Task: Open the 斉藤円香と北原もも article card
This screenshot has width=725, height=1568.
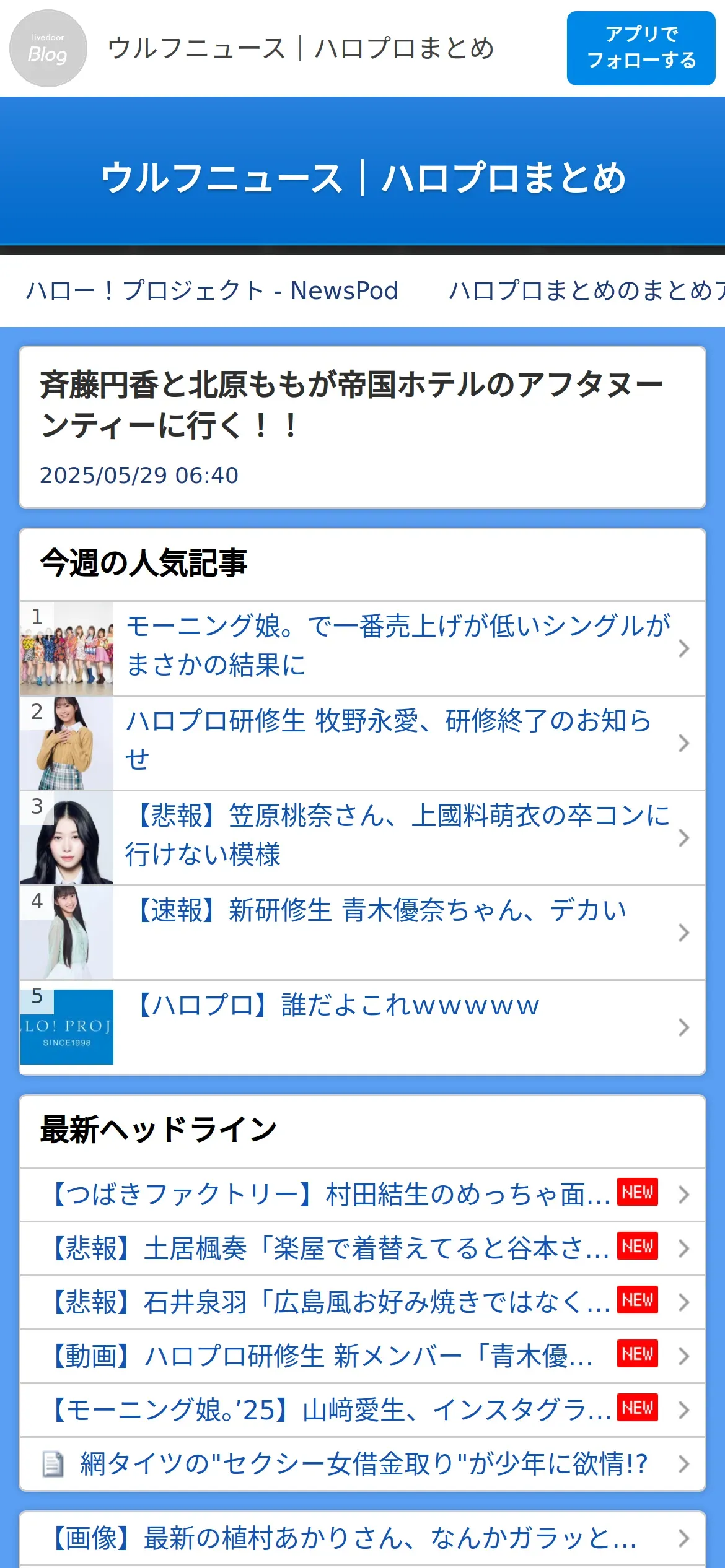Action: (x=362, y=427)
